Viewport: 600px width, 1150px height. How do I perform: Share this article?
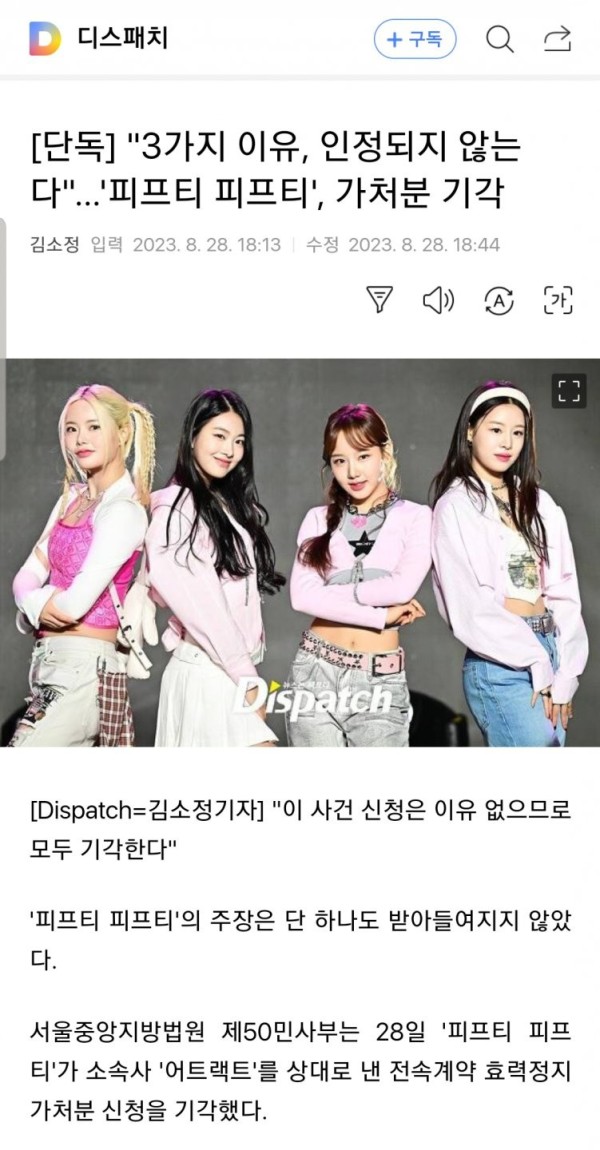(557, 39)
